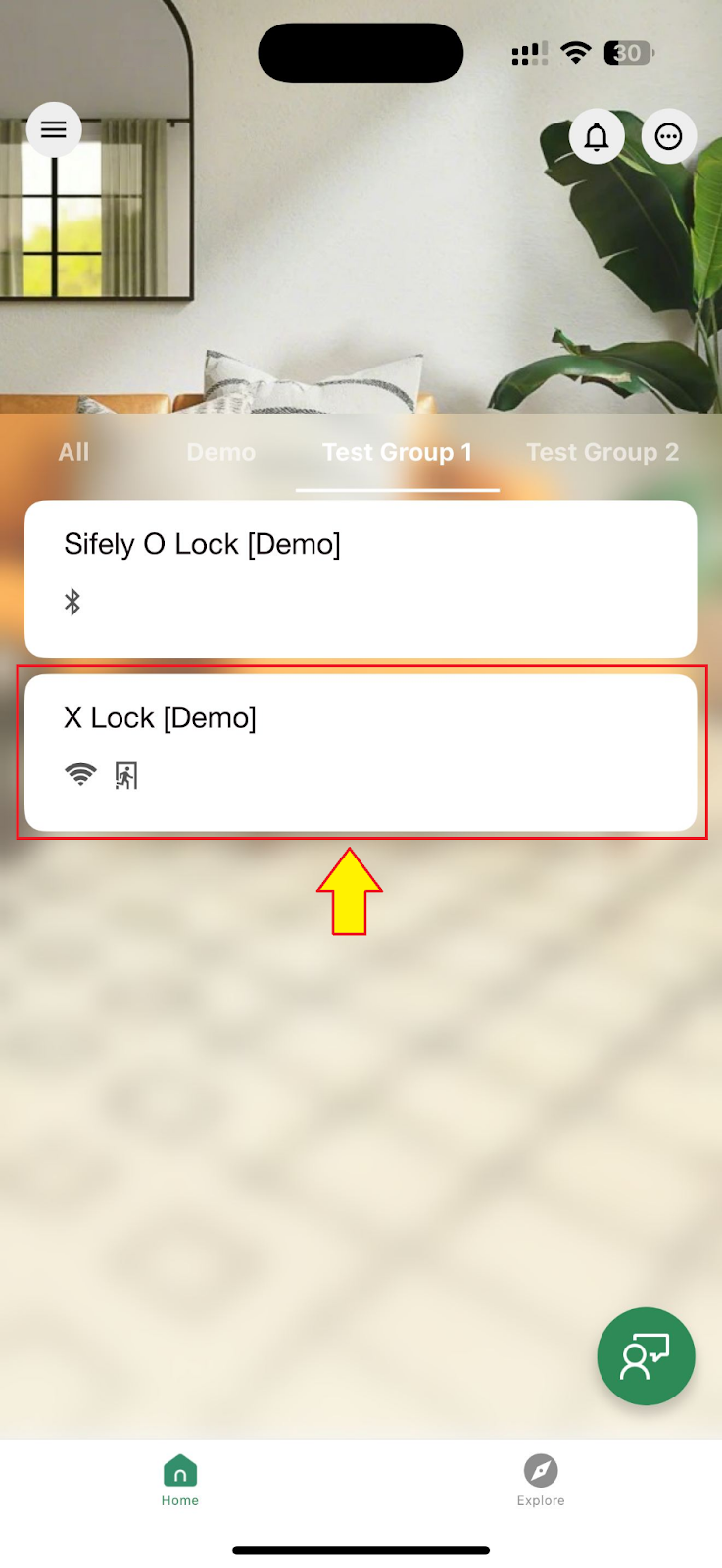Switch to the Explore tab
This screenshot has height=1568, width=722.
541,1481
